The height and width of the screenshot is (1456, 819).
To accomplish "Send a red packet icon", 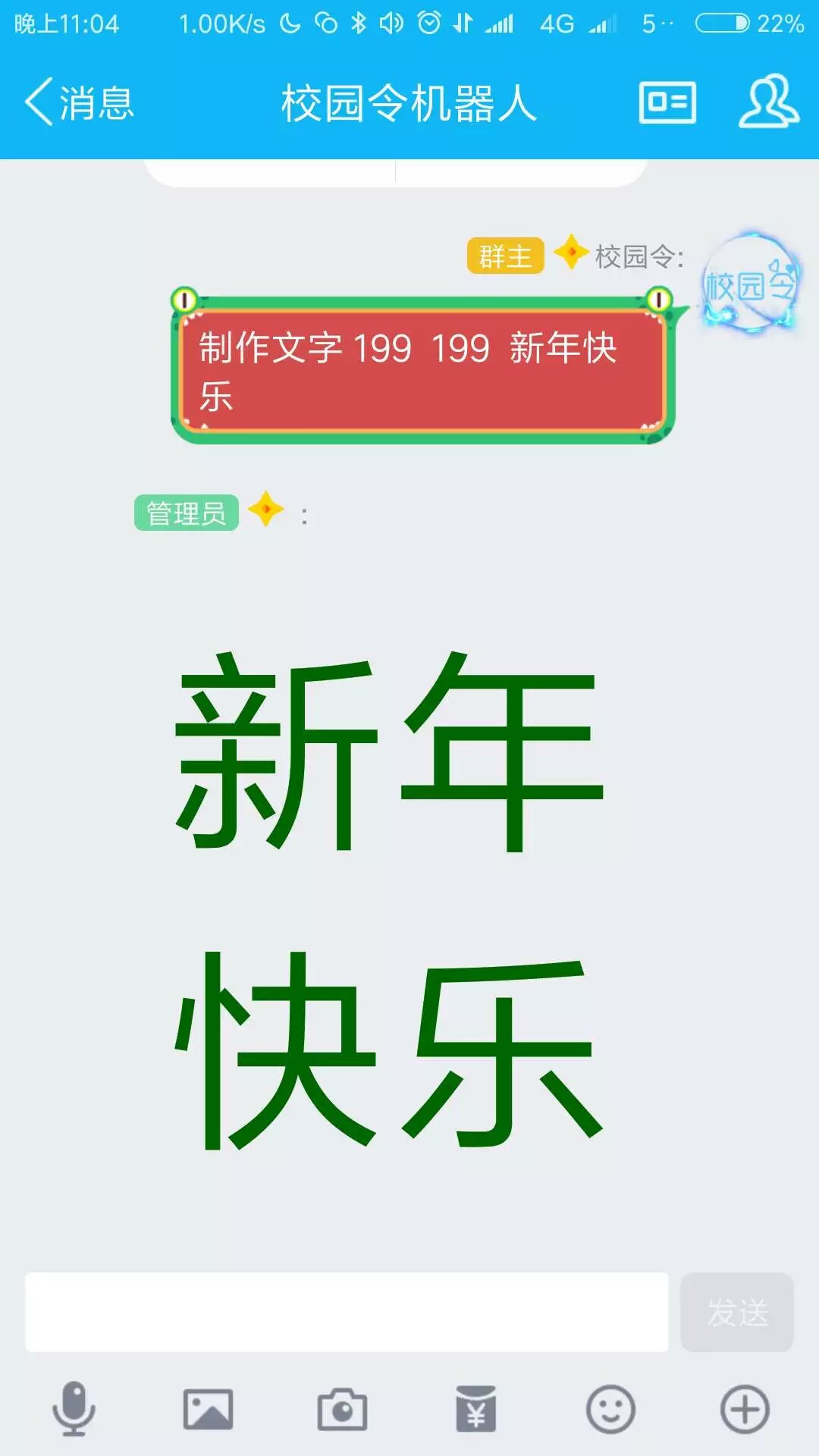I will tap(475, 1409).
